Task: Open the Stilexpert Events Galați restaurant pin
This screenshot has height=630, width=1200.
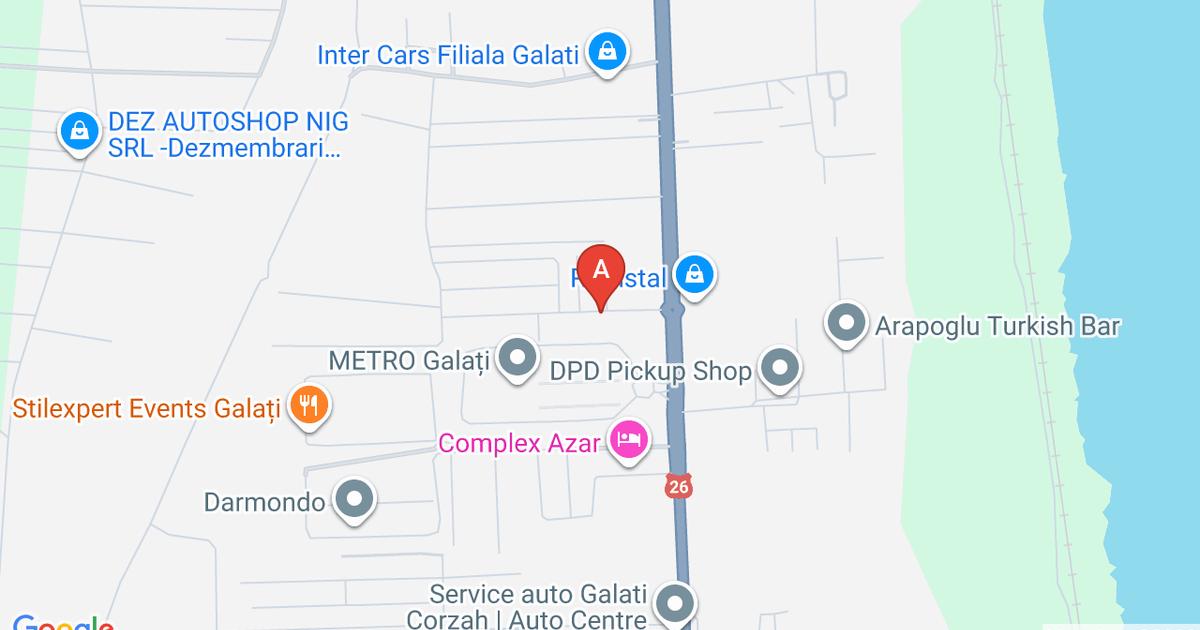Action: [x=310, y=405]
